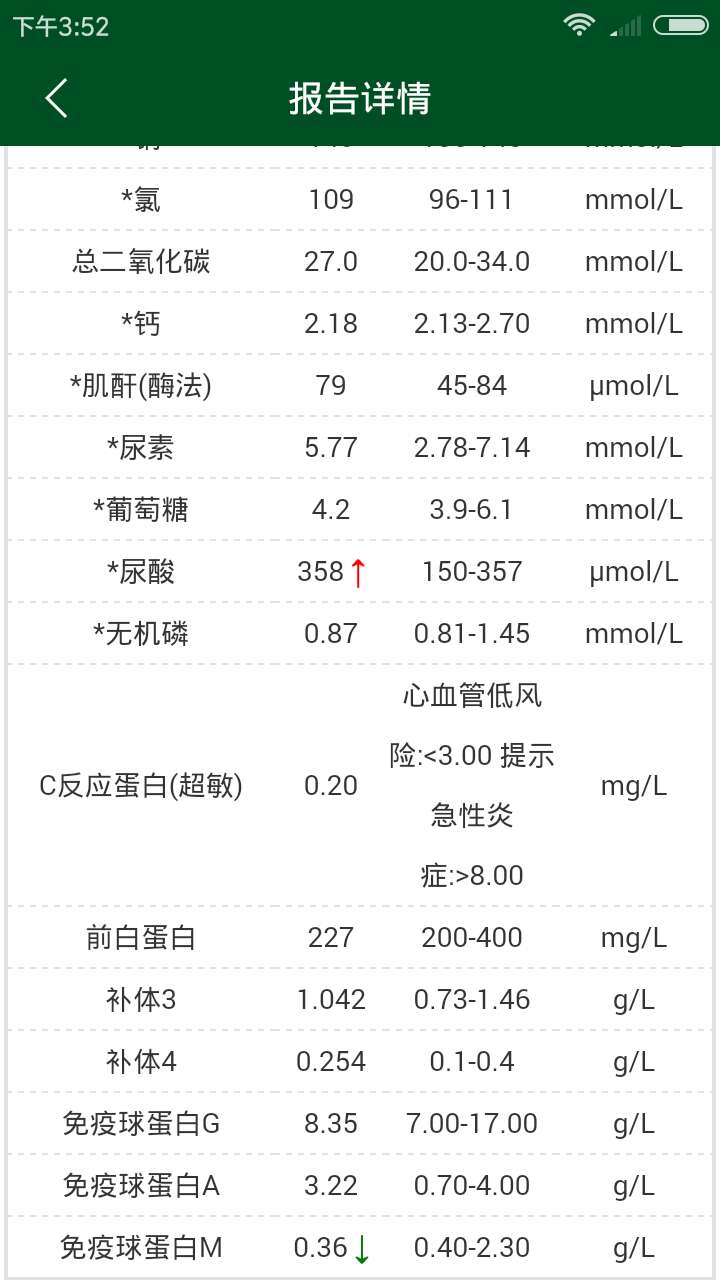
Task: Tap the cellular signal icon
Action: [x=628, y=24]
